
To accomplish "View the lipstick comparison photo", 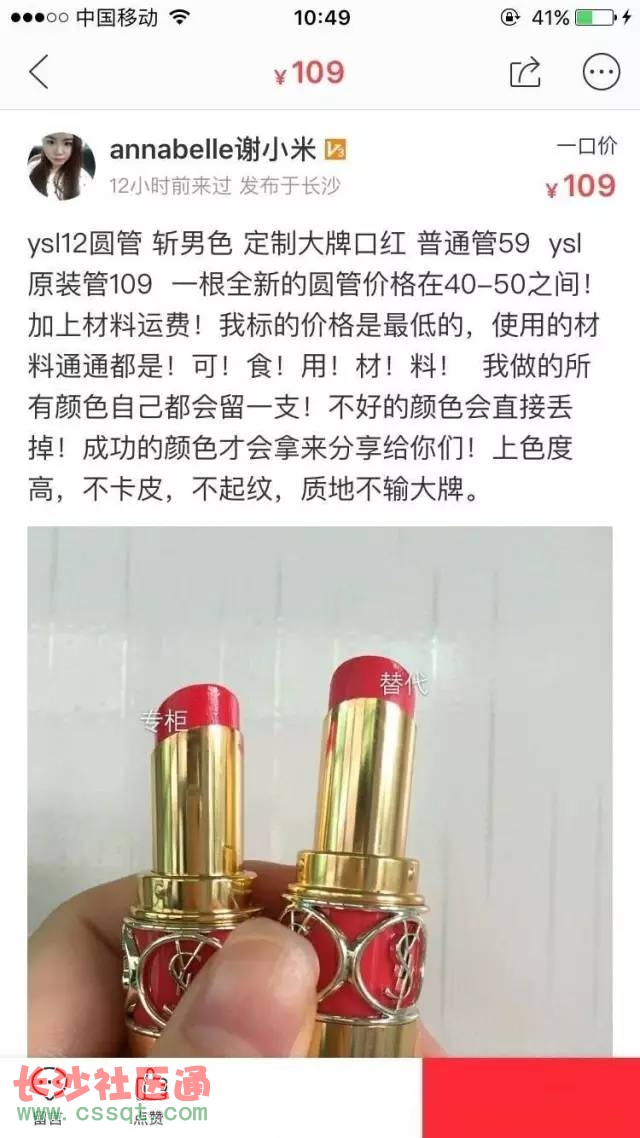I will [x=320, y=791].
